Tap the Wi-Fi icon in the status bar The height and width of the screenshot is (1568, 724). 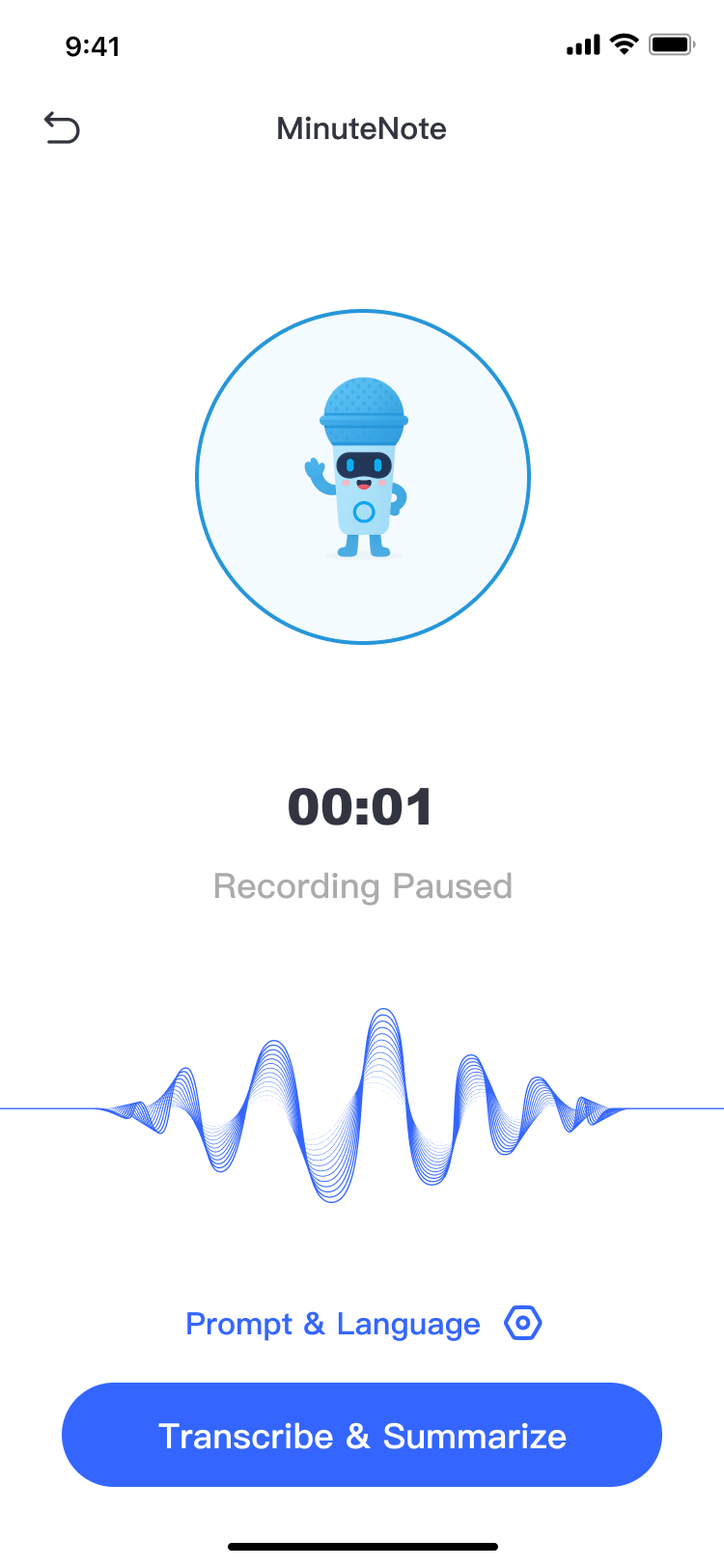(624, 43)
